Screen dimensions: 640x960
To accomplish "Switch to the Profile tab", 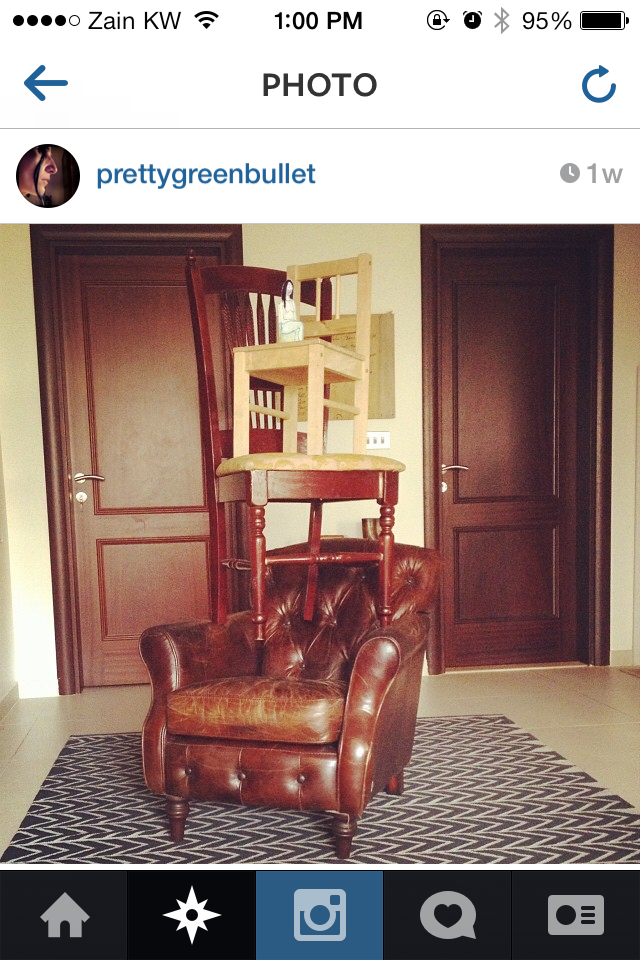I will pos(575,915).
